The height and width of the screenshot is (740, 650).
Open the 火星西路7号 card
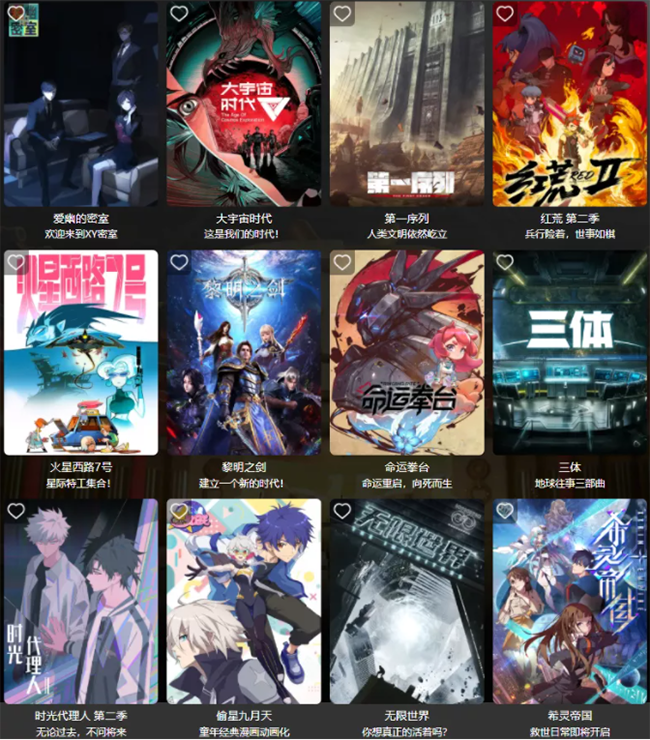point(81,355)
